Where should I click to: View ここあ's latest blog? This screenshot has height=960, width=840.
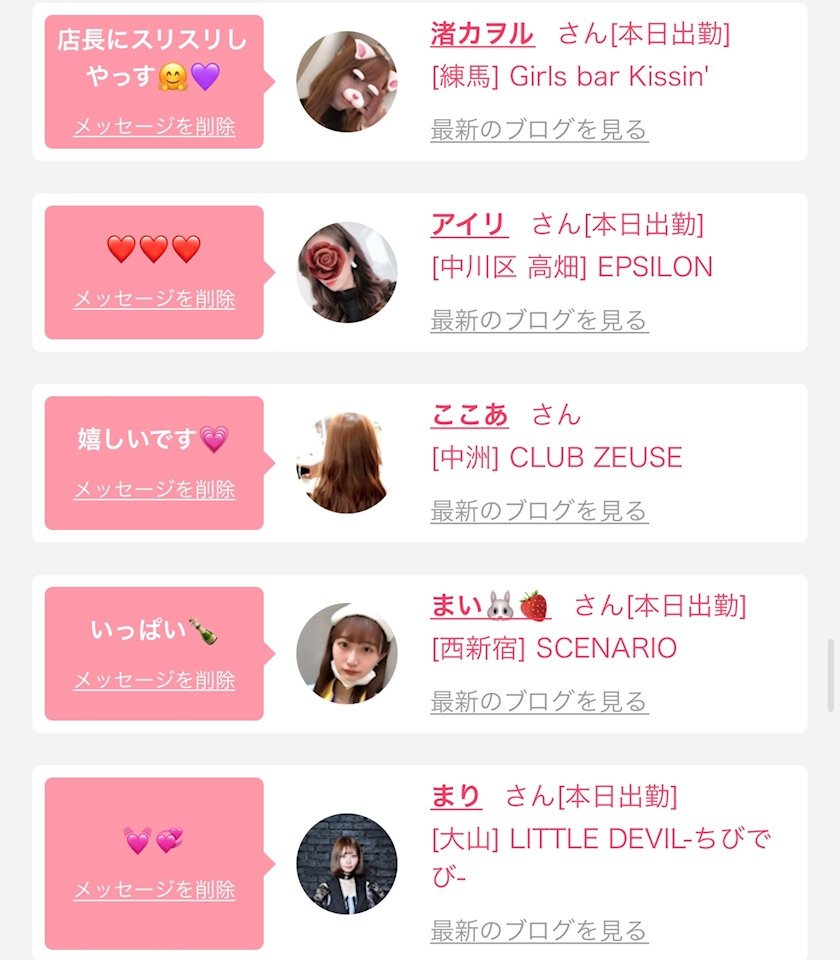pos(539,511)
